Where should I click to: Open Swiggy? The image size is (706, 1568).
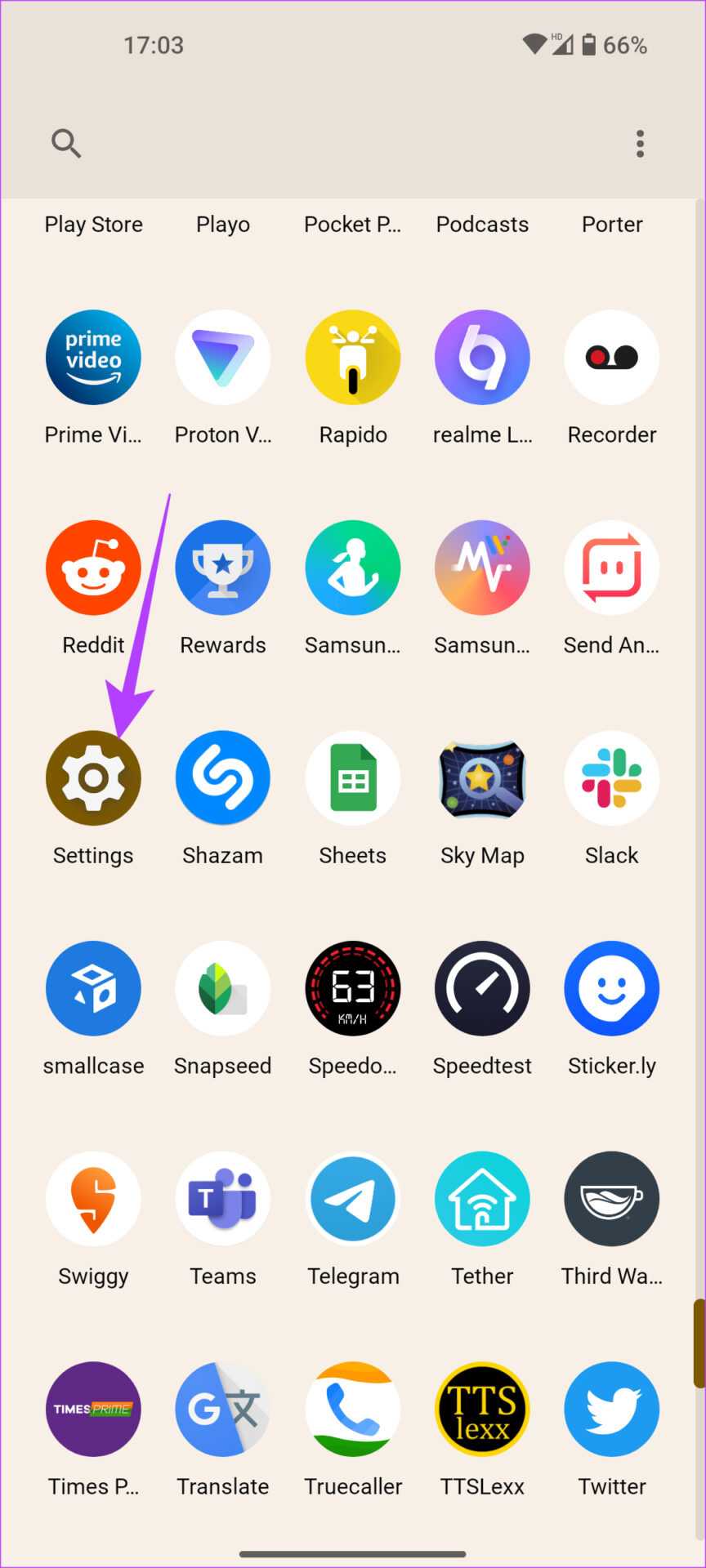tap(93, 1199)
